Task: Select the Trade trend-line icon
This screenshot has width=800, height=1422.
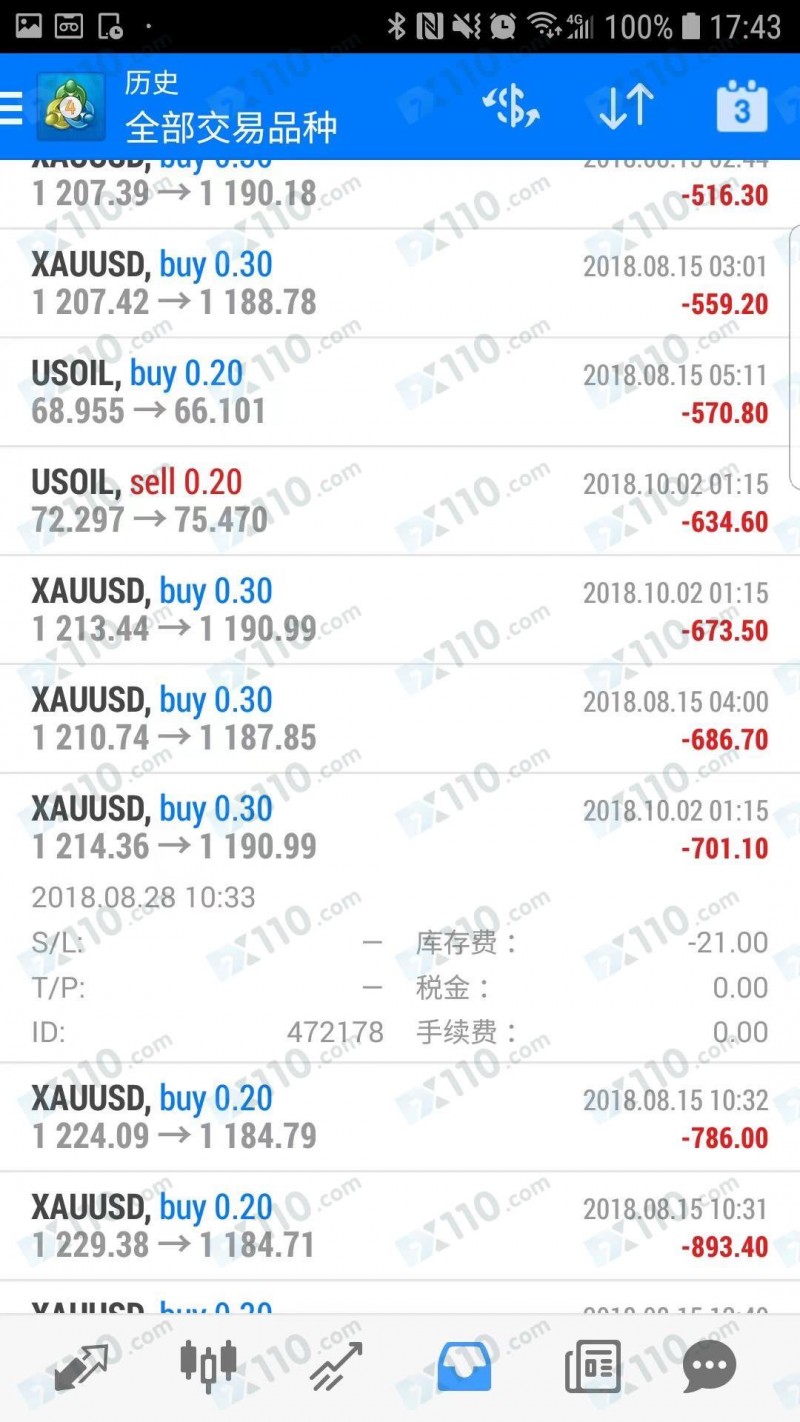Action: point(332,1363)
